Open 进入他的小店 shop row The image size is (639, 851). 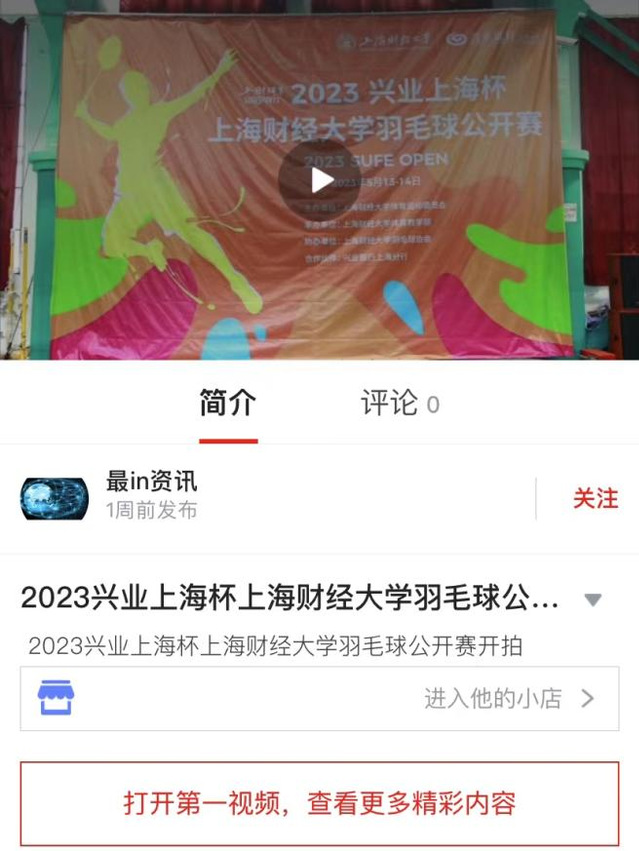pyautogui.click(x=319, y=699)
